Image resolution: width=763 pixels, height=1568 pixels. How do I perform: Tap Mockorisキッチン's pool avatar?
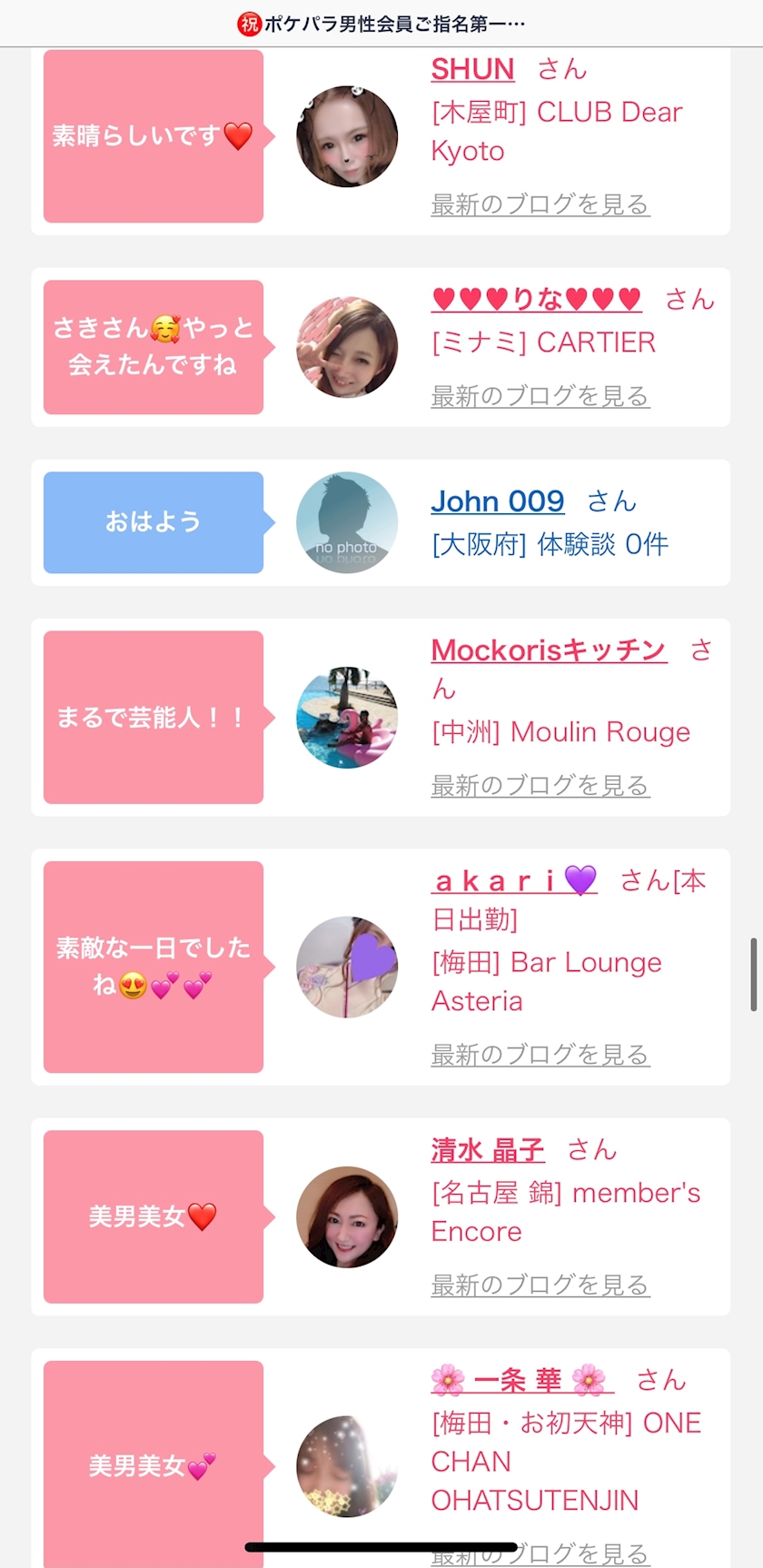point(347,717)
